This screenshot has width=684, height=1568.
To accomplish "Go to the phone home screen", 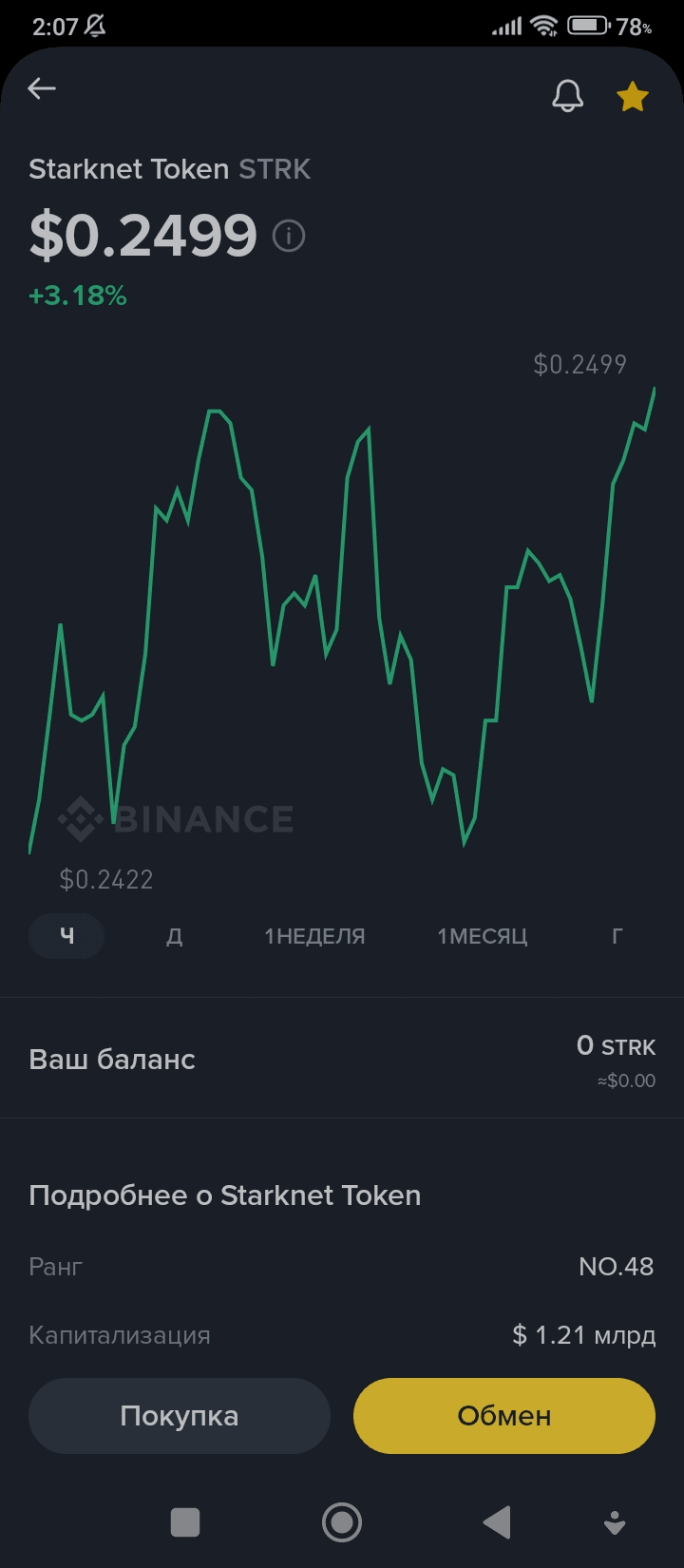I will pyautogui.click(x=342, y=1522).
